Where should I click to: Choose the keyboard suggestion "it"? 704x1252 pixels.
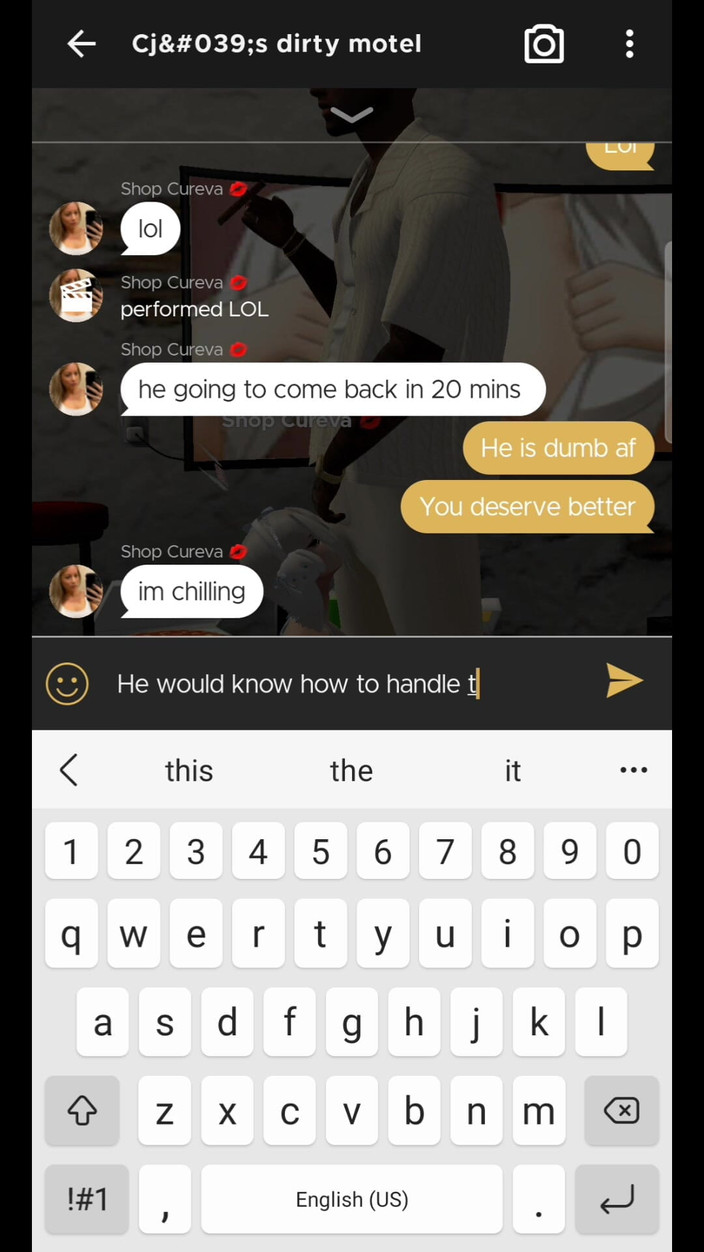pyautogui.click(x=512, y=770)
